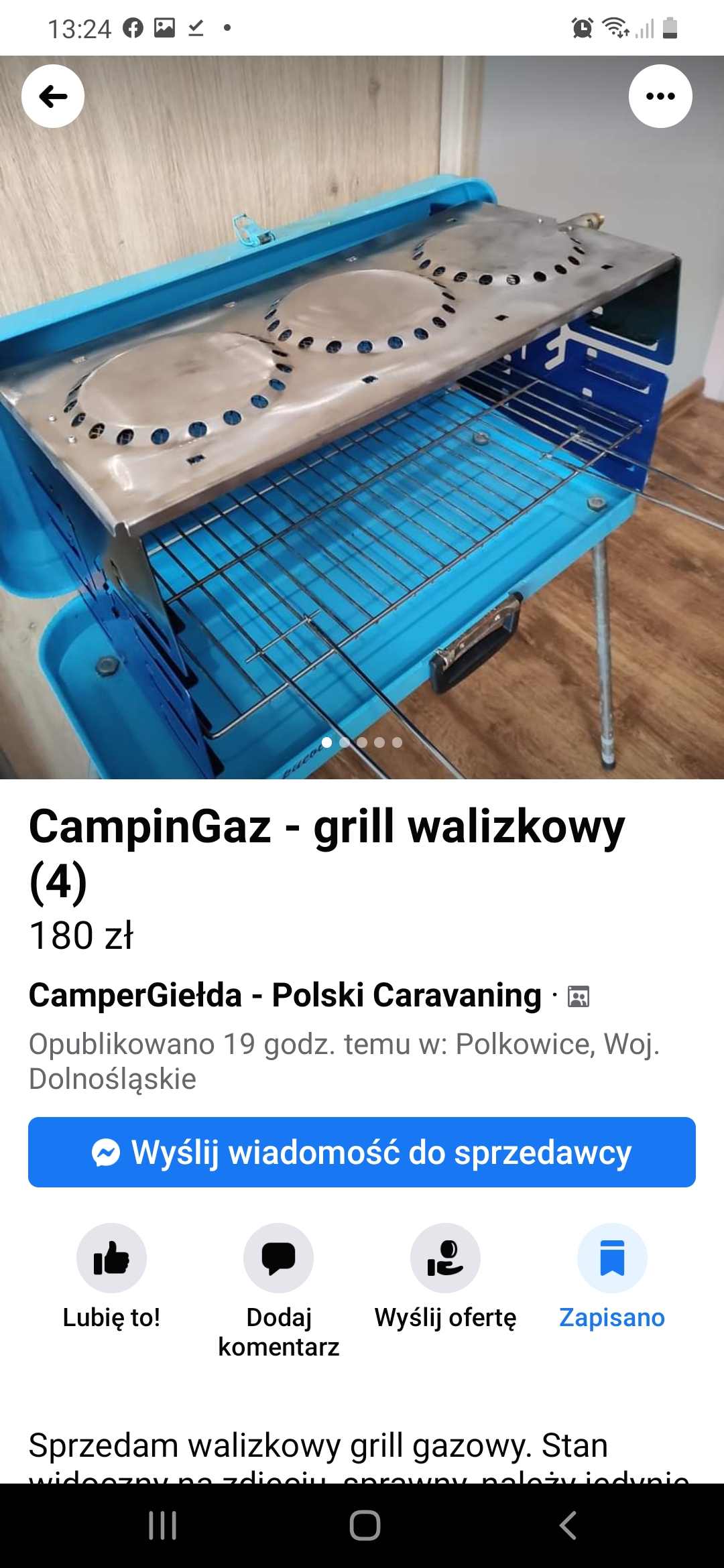Go back using the arrow button
The width and height of the screenshot is (724, 1568).
53,96
